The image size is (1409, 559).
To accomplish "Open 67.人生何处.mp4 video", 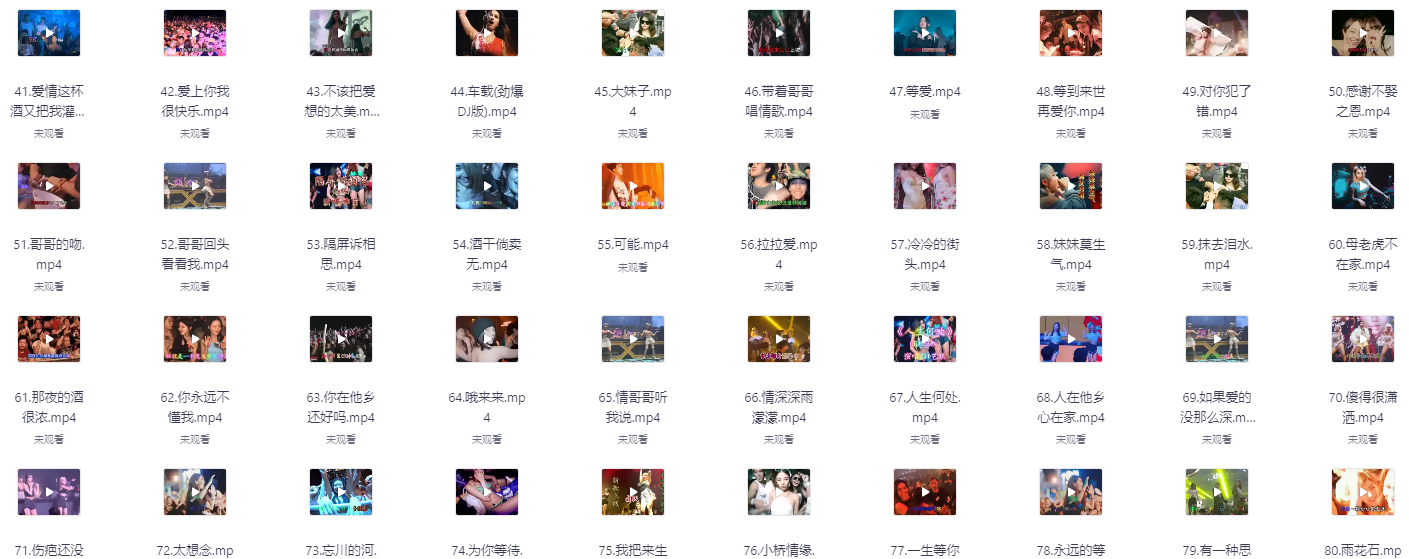I will [925, 339].
